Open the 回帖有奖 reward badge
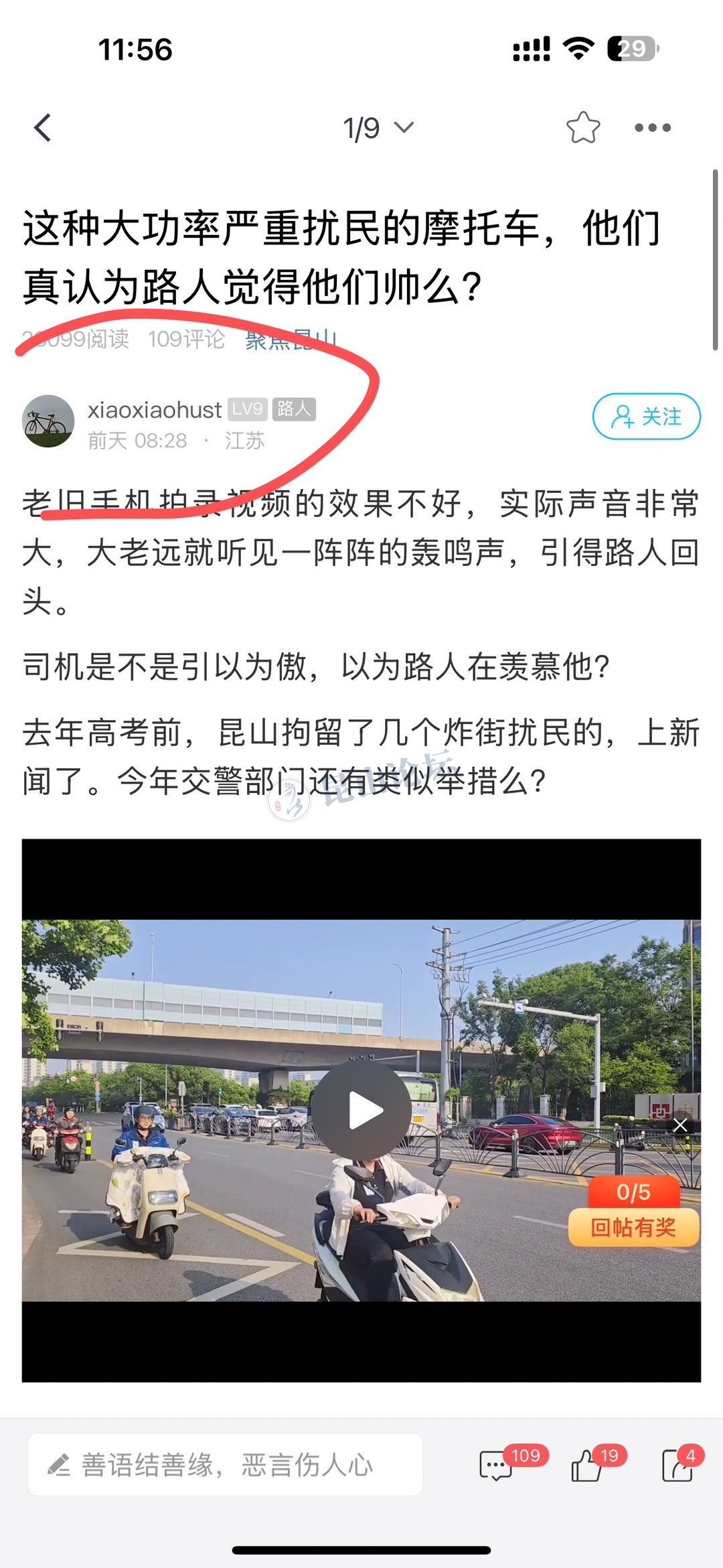Image resolution: width=723 pixels, height=1568 pixels. (x=633, y=1227)
